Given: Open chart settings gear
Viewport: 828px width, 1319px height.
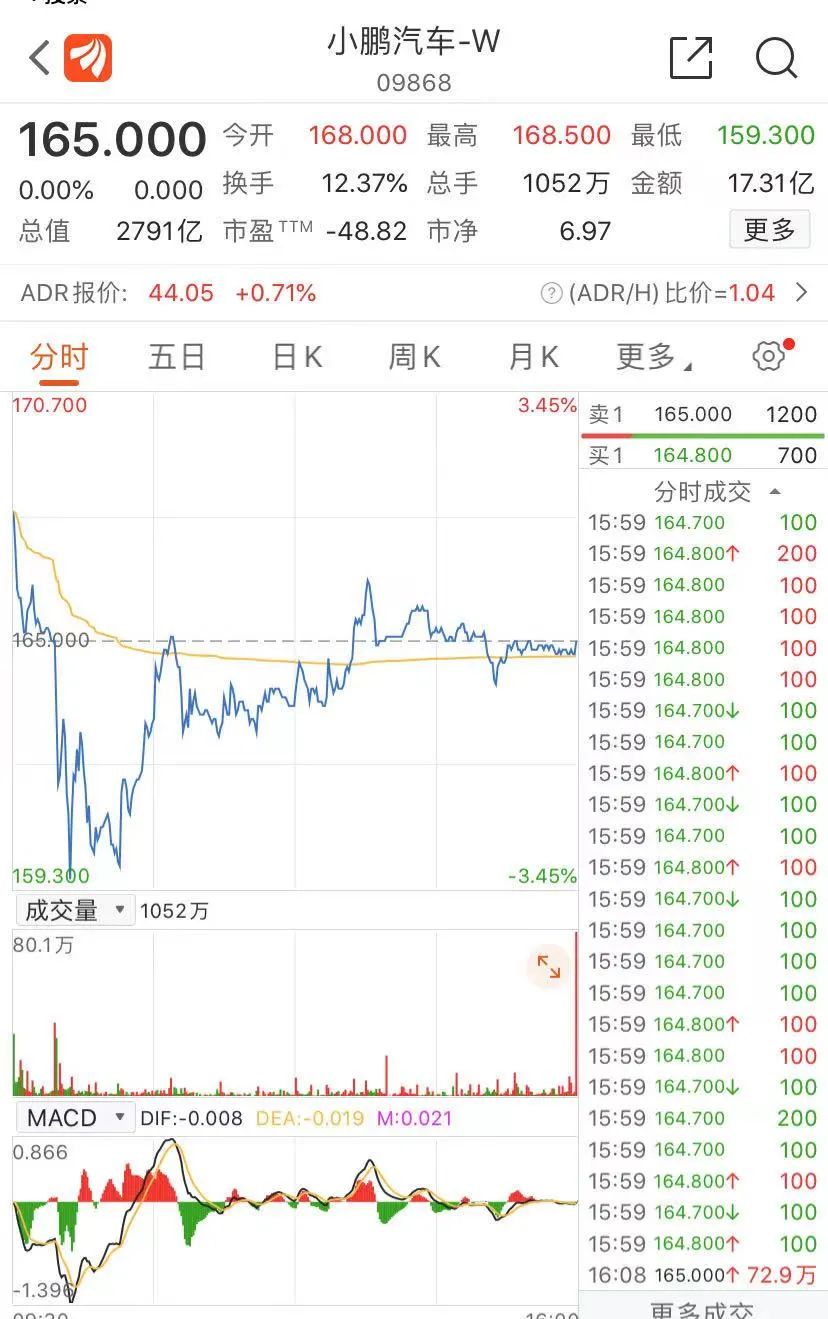Looking at the screenshot, I should [x=769, y=356].
